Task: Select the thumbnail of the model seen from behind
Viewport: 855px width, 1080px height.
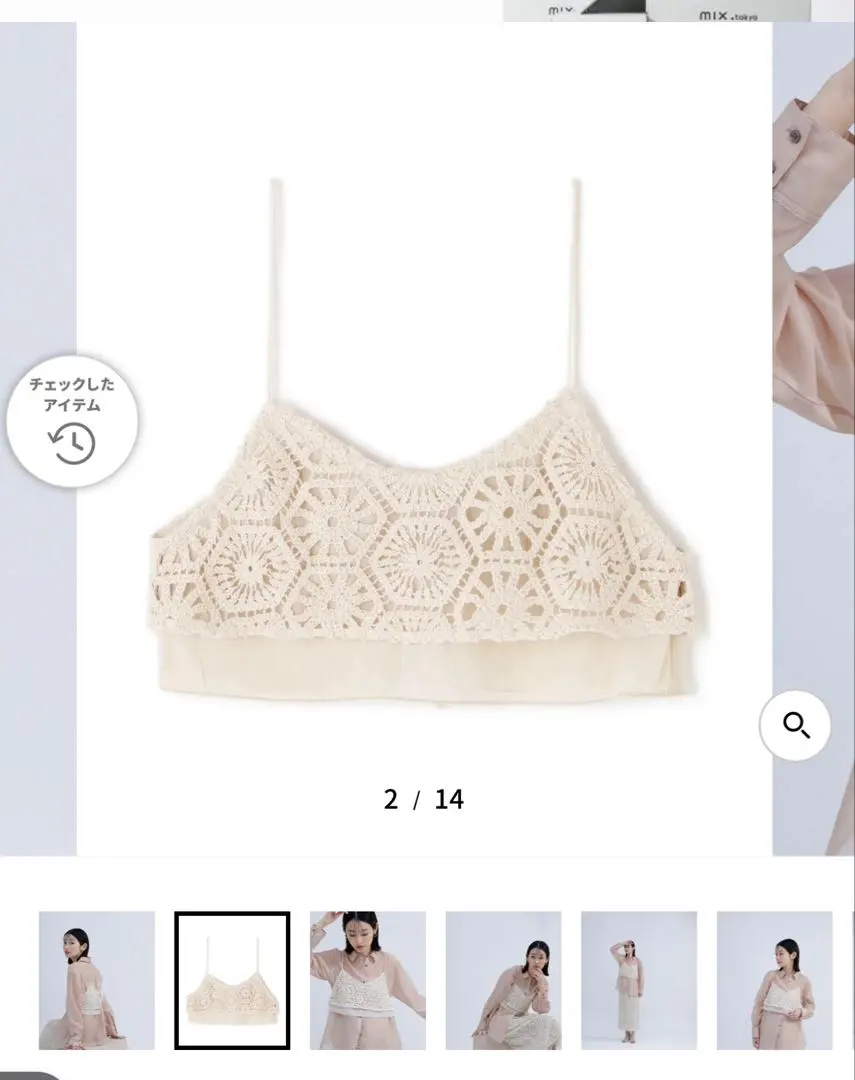Action: pos(97,979)
